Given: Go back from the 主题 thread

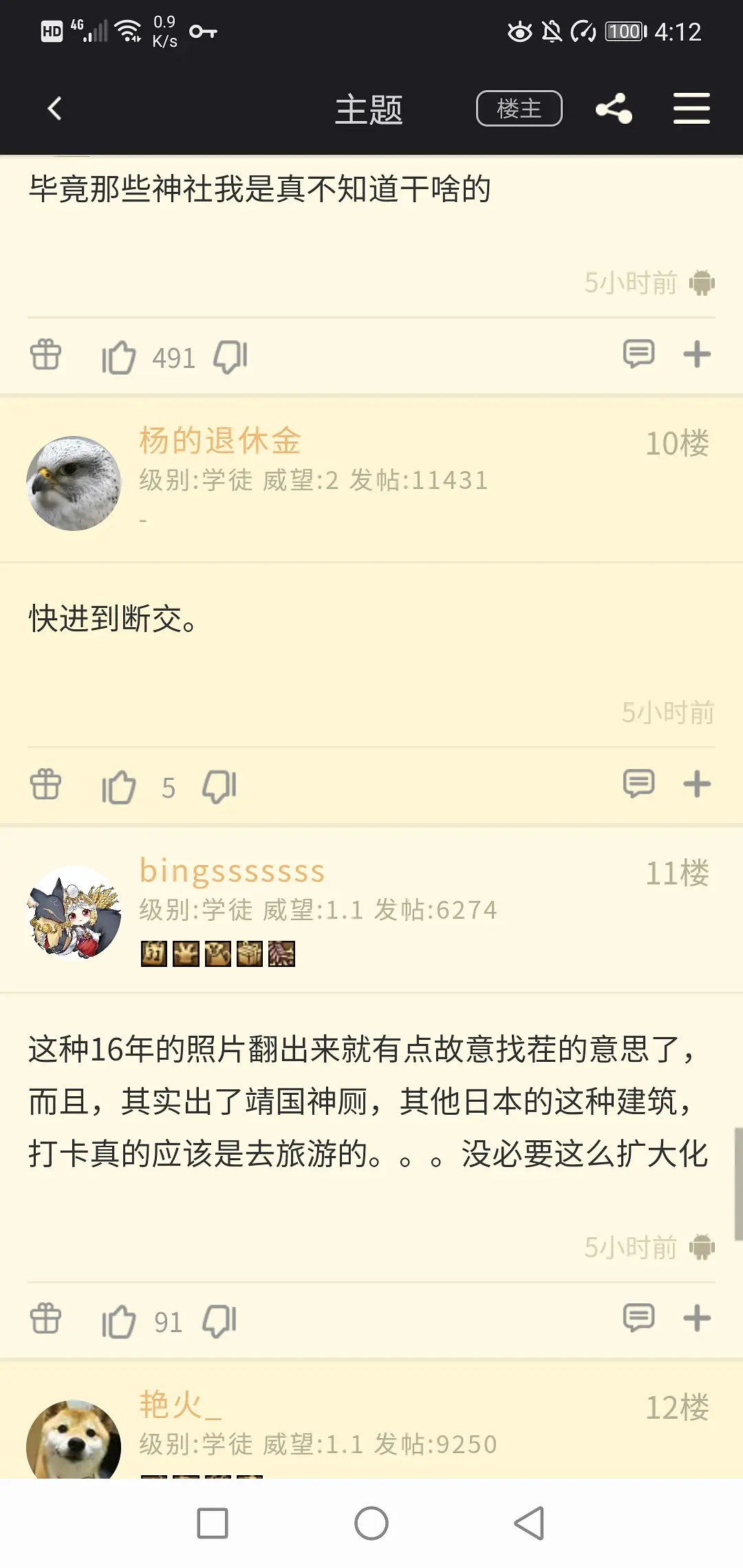Looking at the screenshot, I should pyautogui.click(x=55, y=109).
